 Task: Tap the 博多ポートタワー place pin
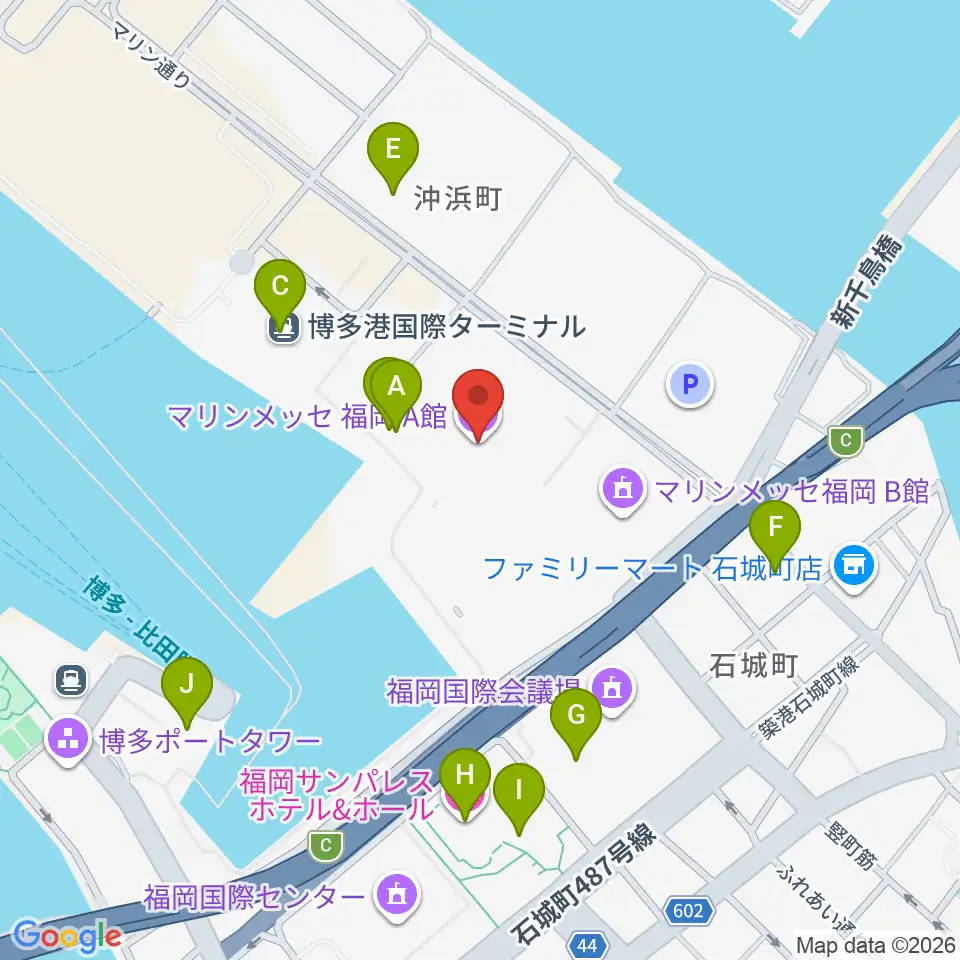click(x=69, y=741)
